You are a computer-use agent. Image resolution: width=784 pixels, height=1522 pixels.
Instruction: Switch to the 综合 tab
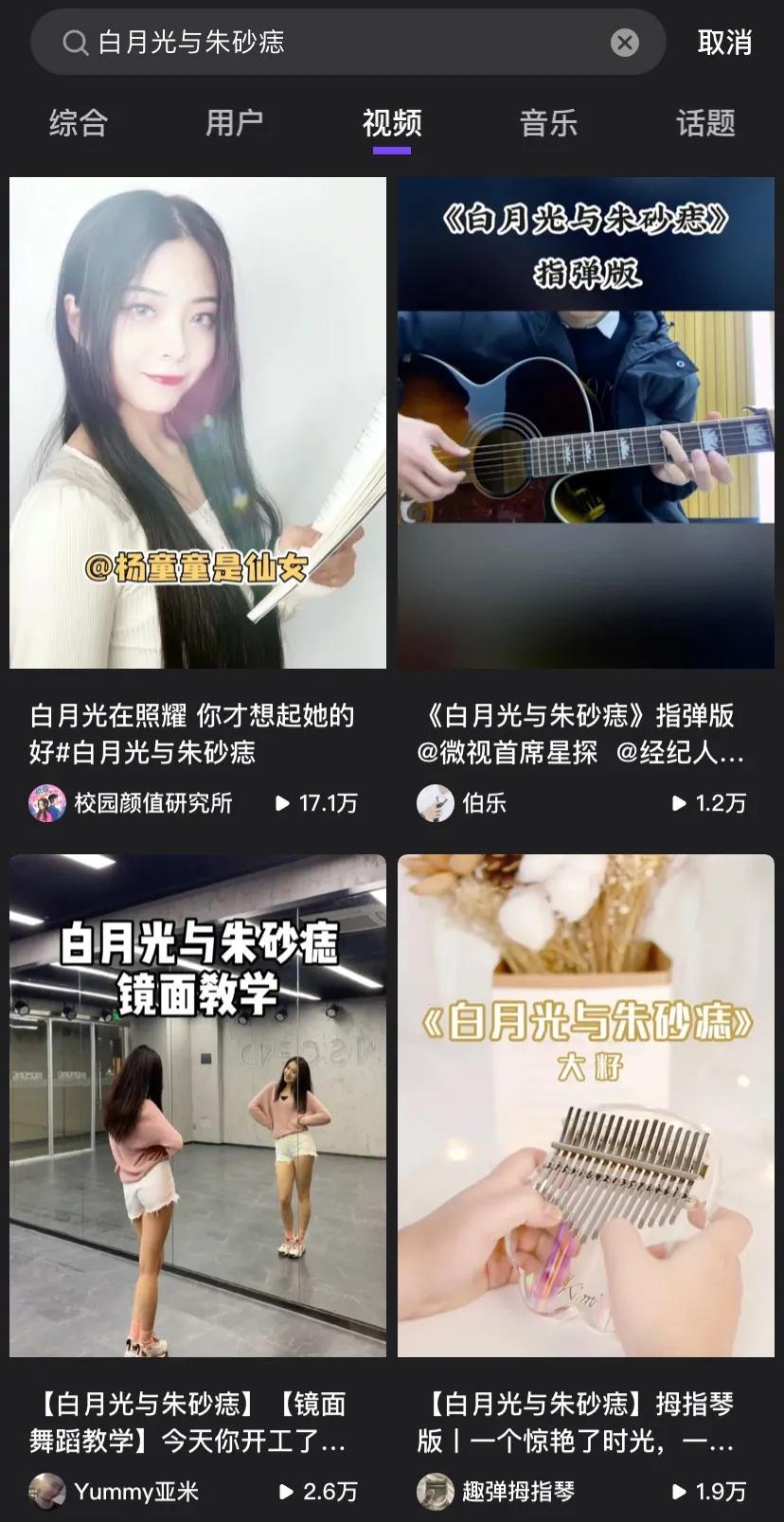pos(77,123)
